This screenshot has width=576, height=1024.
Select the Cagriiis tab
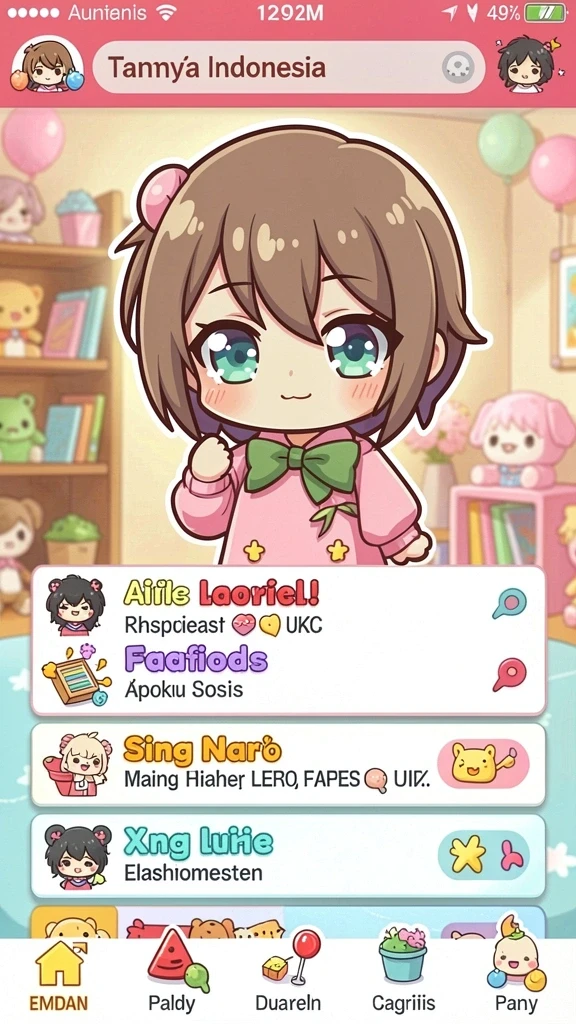(403, 977)
